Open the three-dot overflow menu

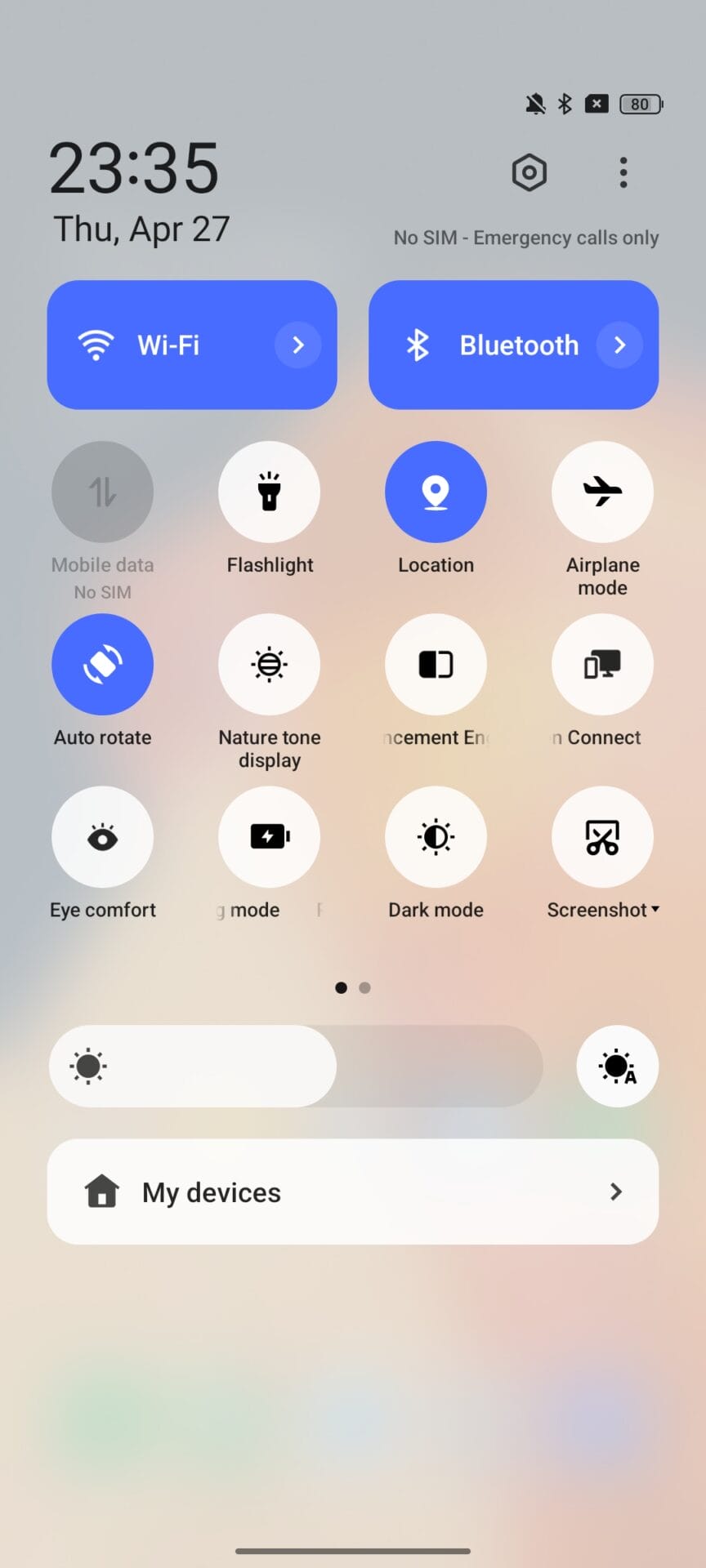[623, 172]
